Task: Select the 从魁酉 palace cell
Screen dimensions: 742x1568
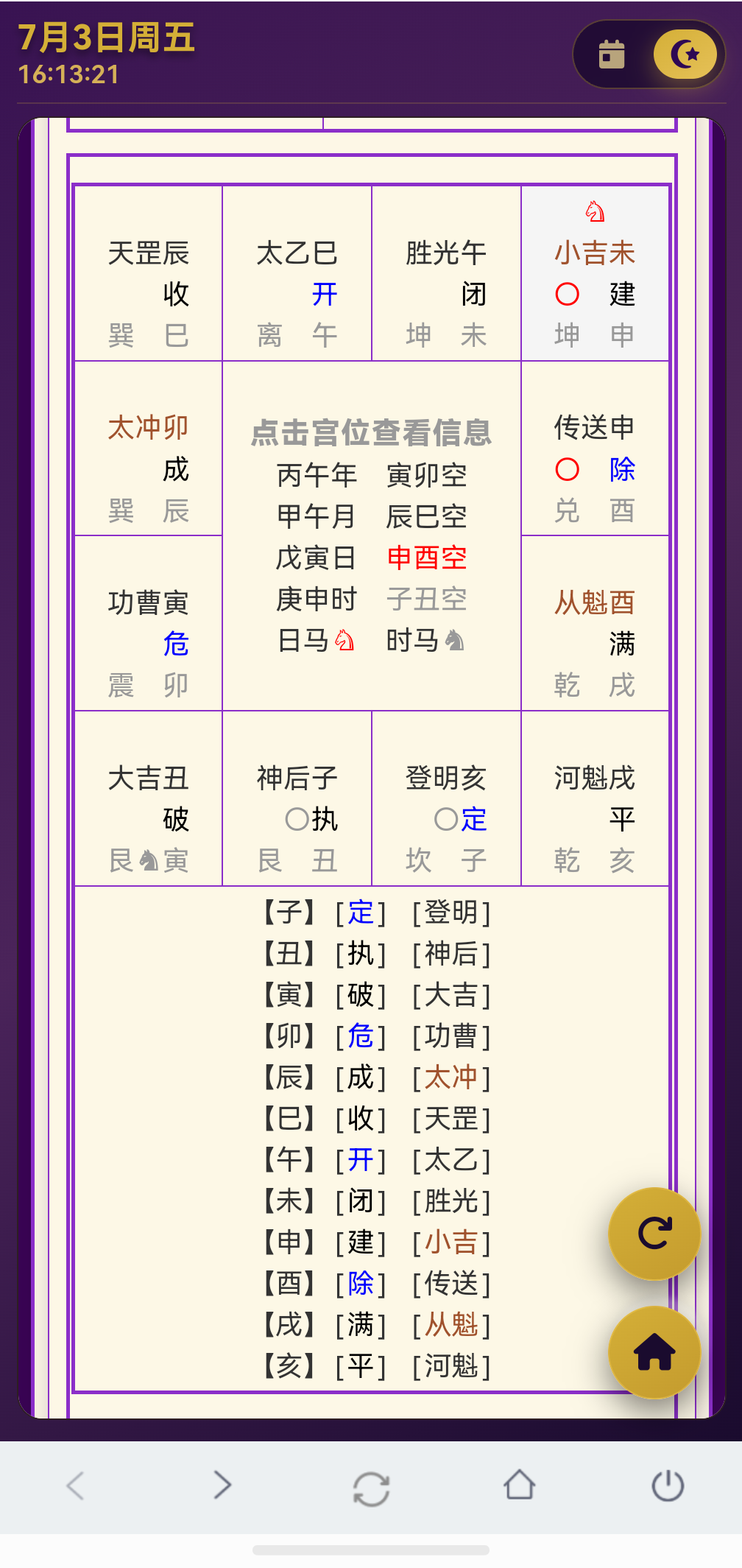Action: (x=595, y=624)
